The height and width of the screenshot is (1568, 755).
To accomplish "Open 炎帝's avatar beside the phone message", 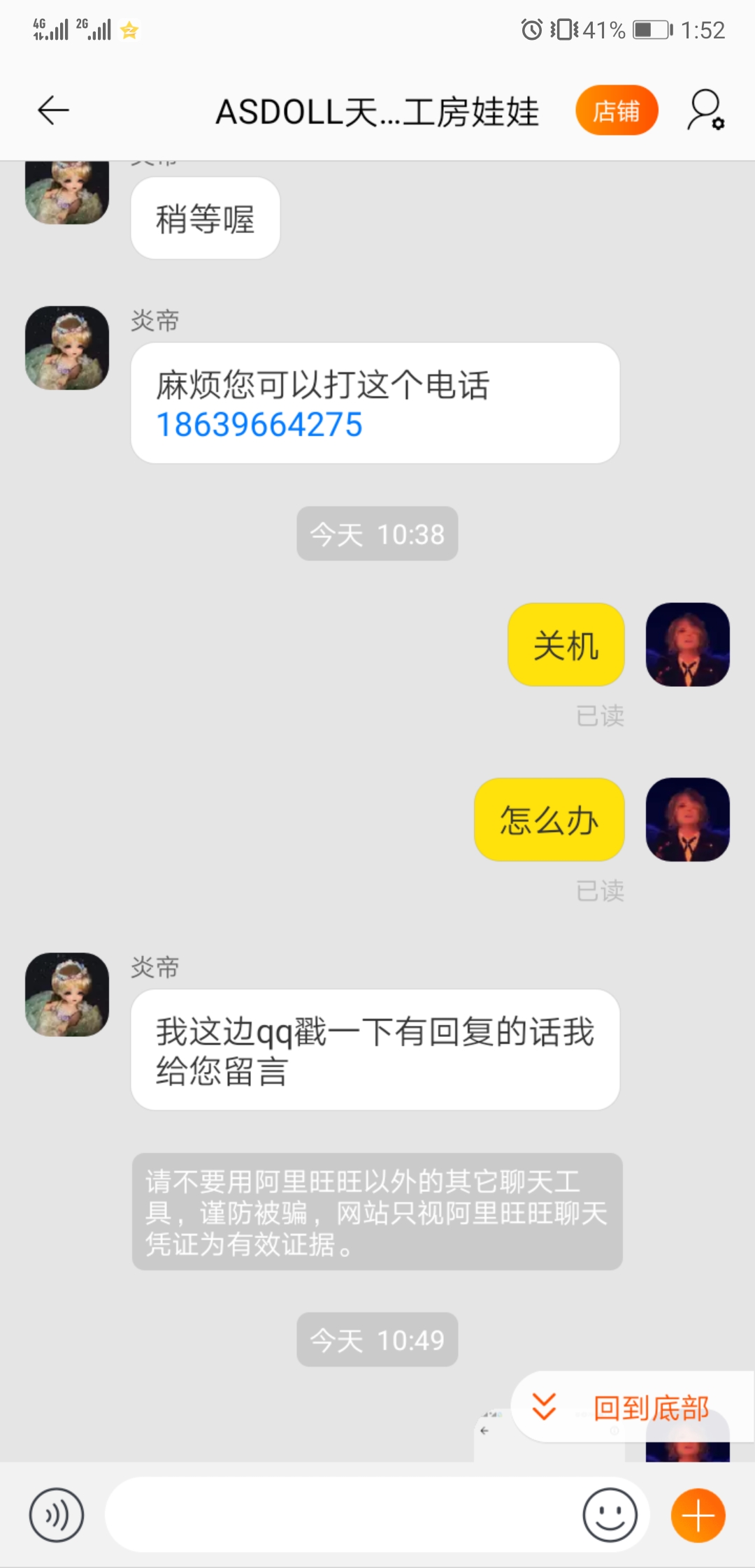I will [67, 348].
